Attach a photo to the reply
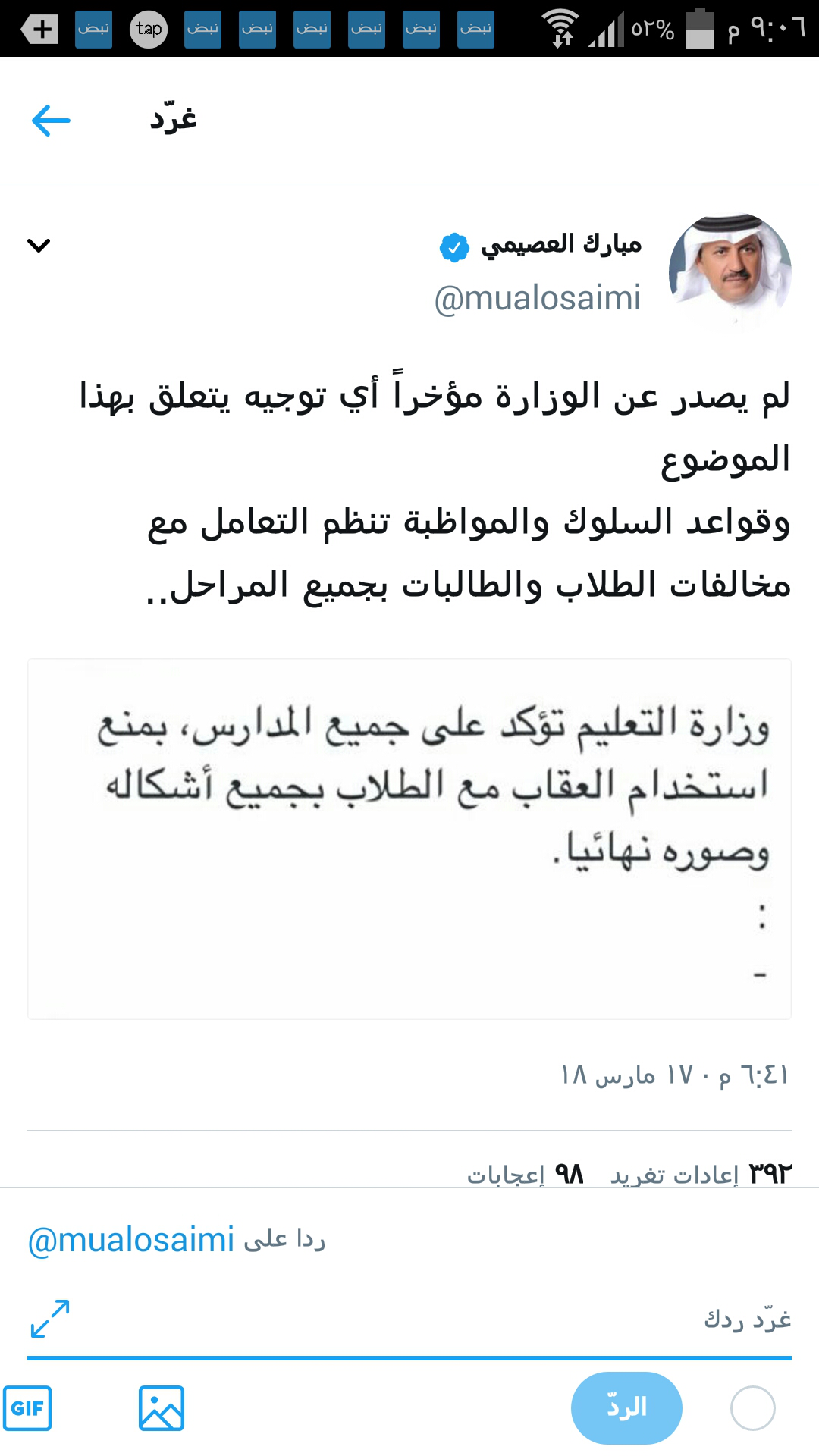This screenshot has height=1456, width=819. (162, 1408)
